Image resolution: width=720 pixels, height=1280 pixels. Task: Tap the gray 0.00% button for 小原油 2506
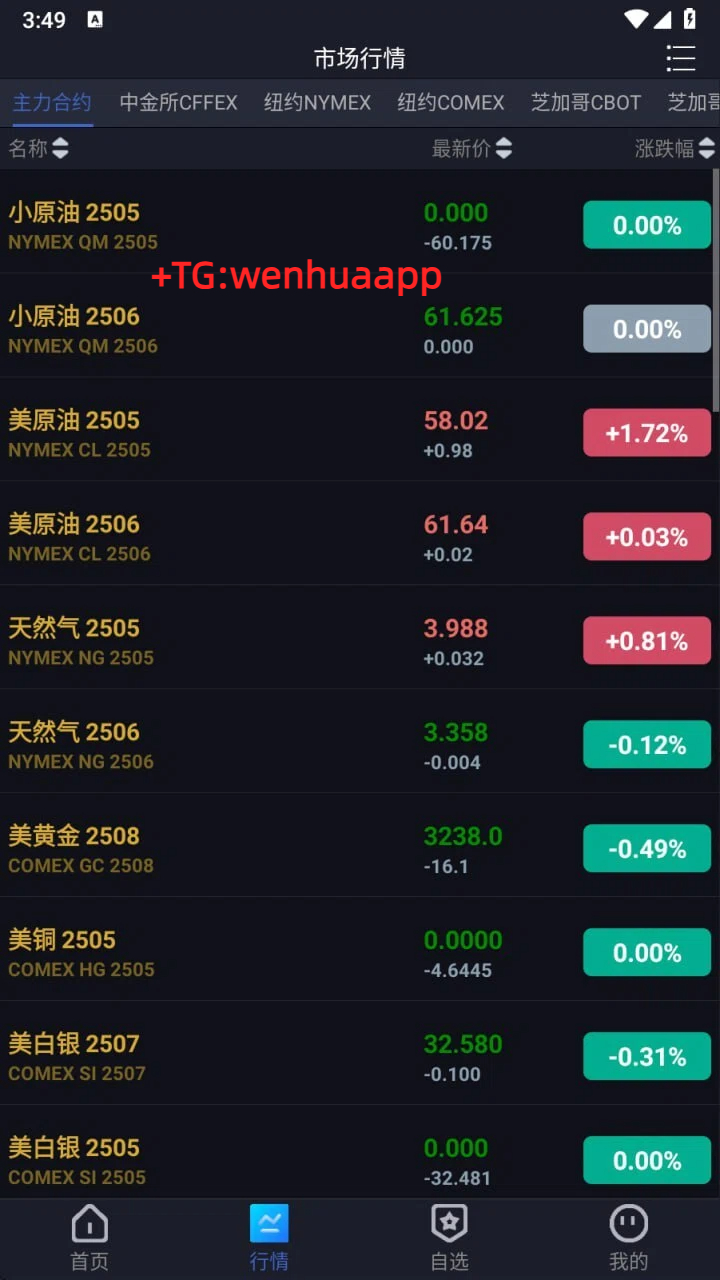(x=647, y=328)
